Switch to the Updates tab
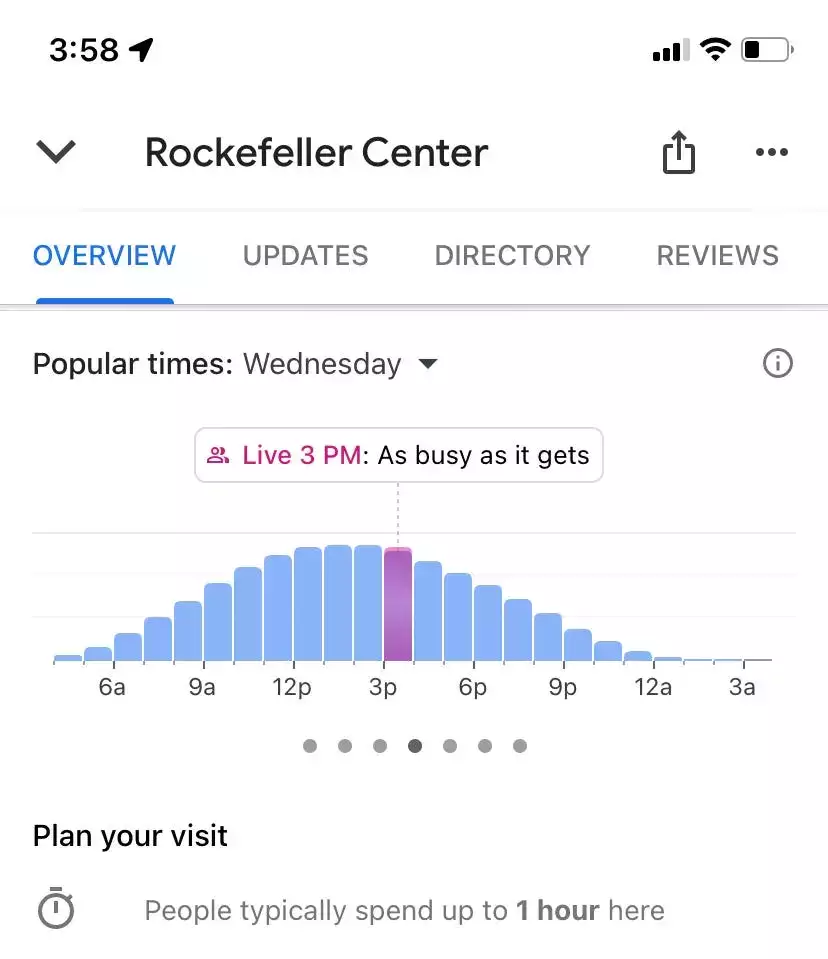Viewport: 828px width, 959px height. pyautogui.click(x=305, y=256)
